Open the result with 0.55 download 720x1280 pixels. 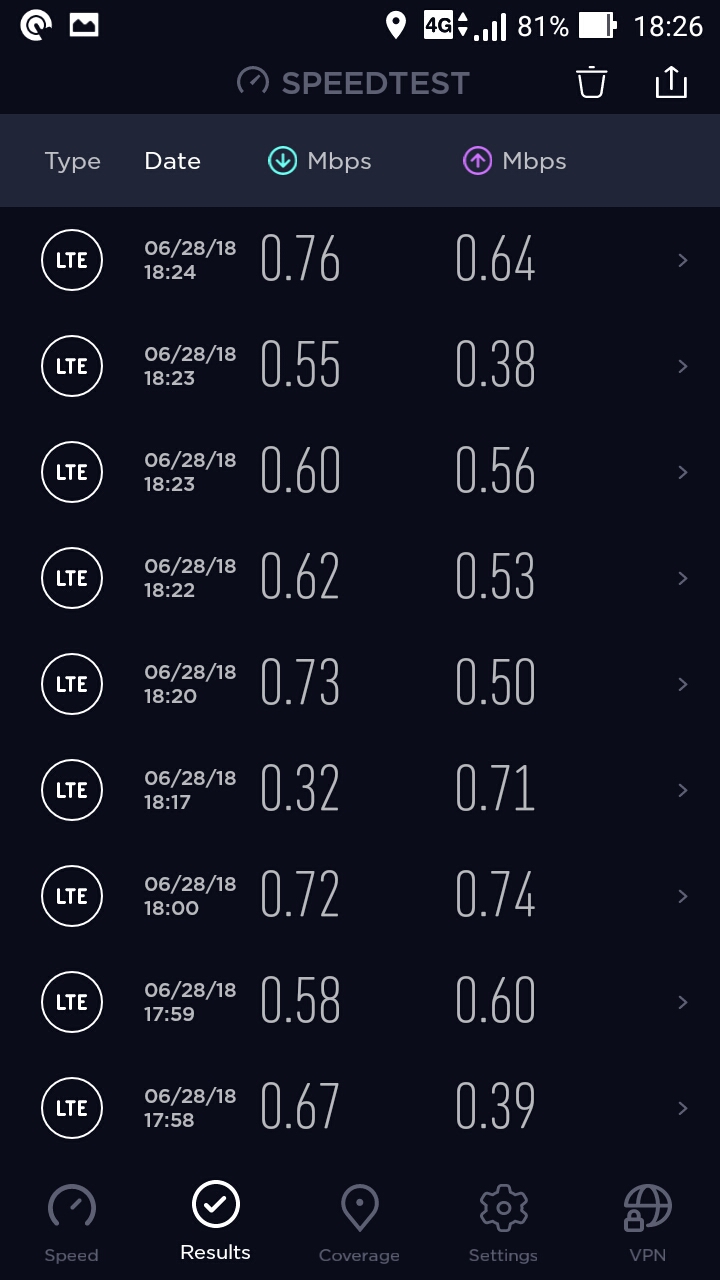[360, 366]
